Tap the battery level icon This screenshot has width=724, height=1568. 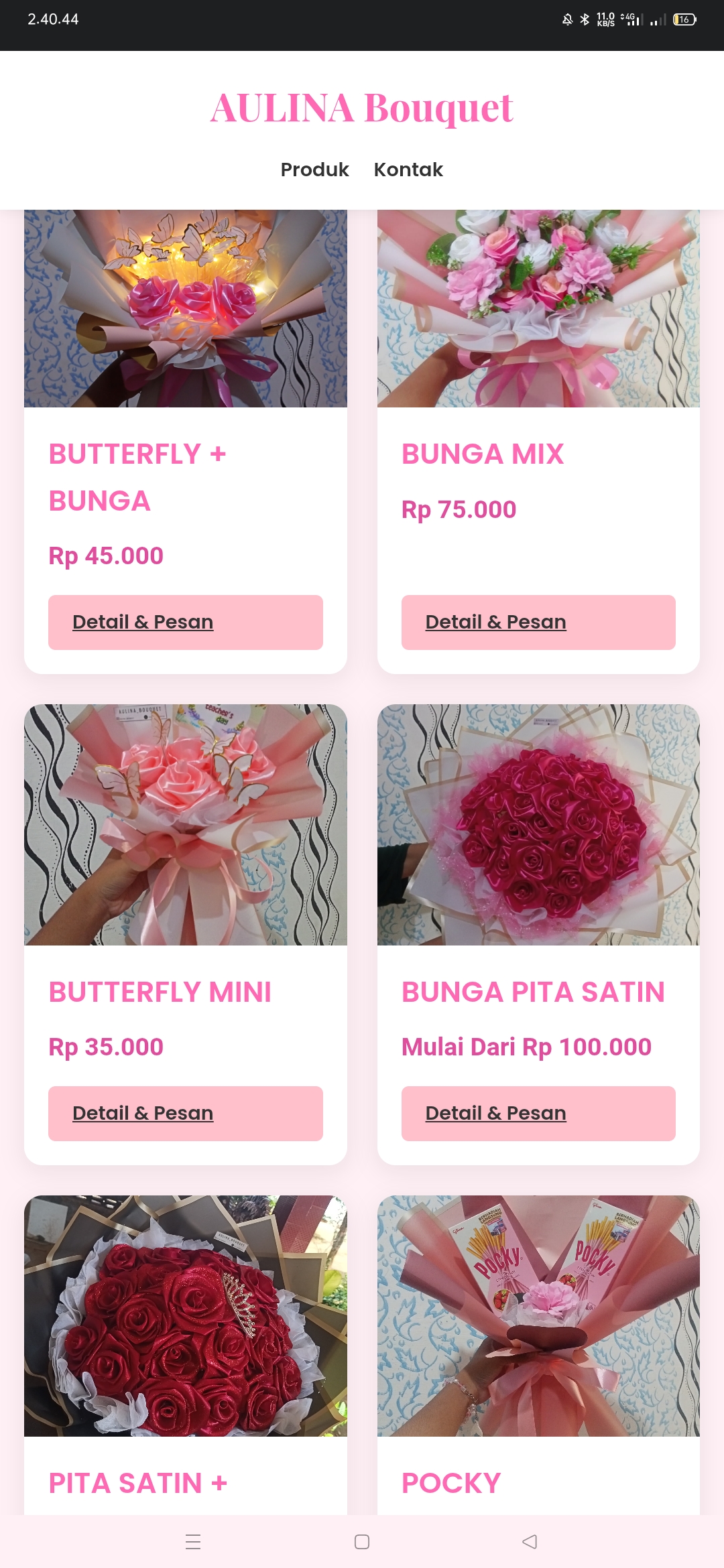(x=685, y=19)
